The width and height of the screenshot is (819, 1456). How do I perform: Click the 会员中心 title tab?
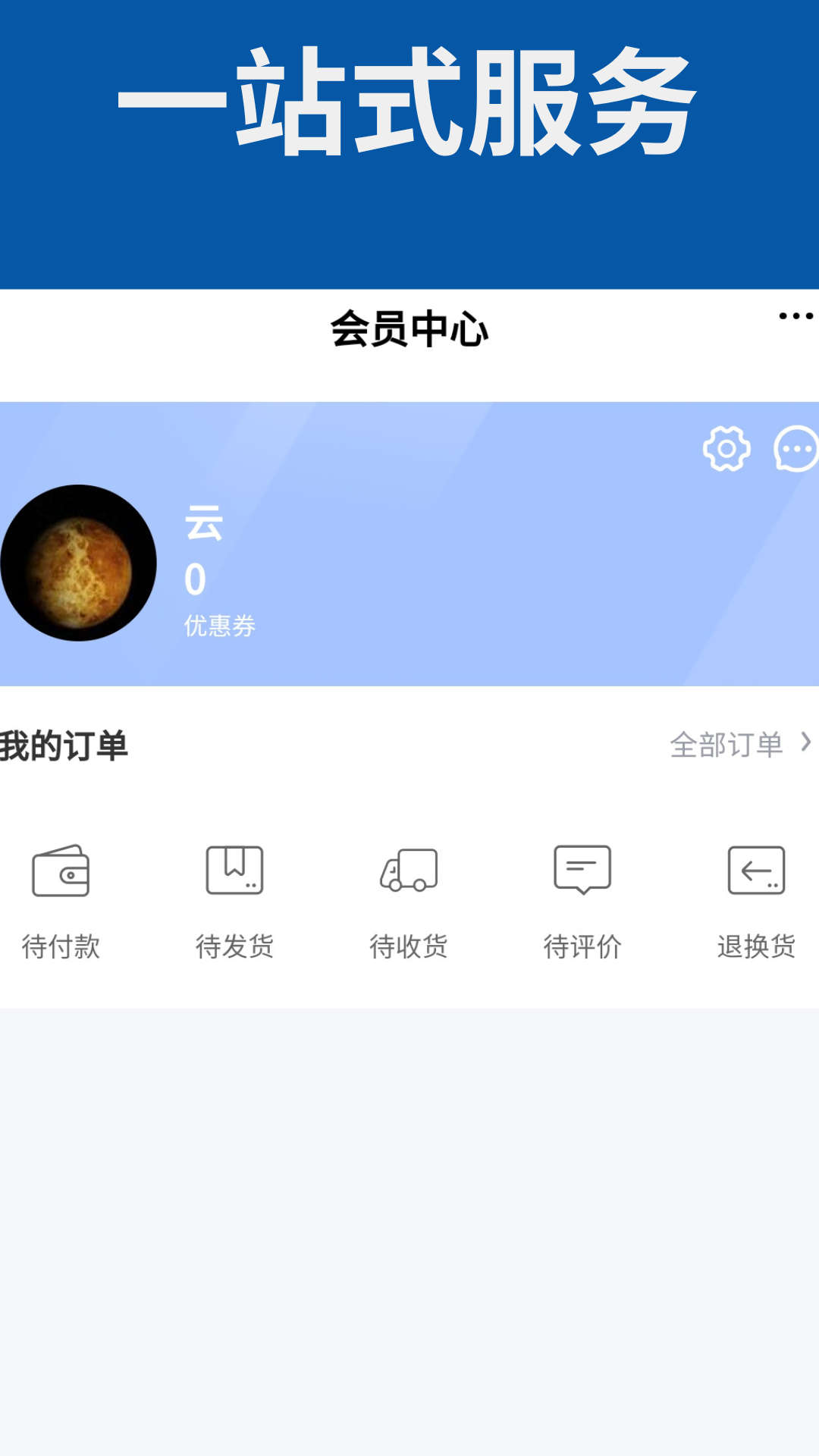click(x=409, y=329)
